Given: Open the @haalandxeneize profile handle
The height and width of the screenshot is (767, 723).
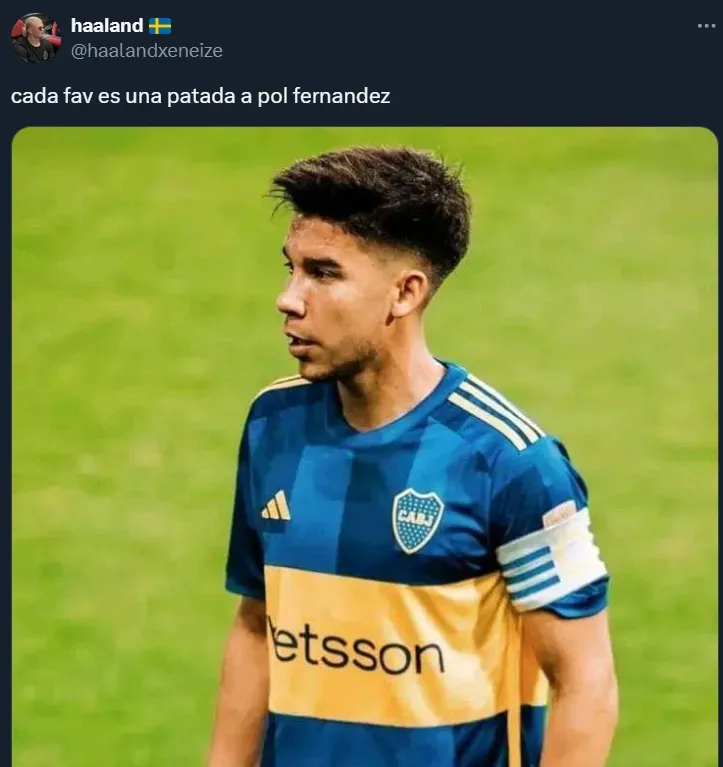Looking at the screenshot, I should coord(146,50).
